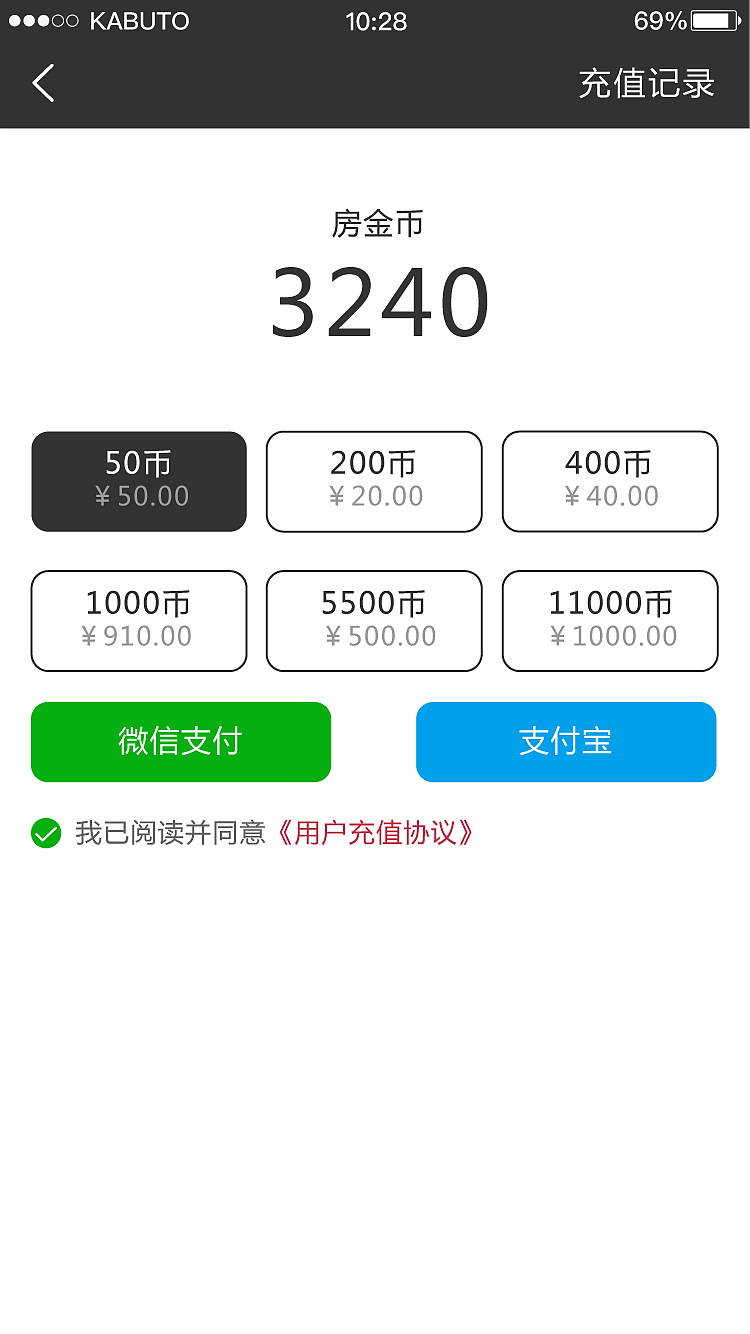Image resolution: width=750 pixels, height=1334 pixels.
Task: Tap the 10:28 time display
Action: pos(375,21)
